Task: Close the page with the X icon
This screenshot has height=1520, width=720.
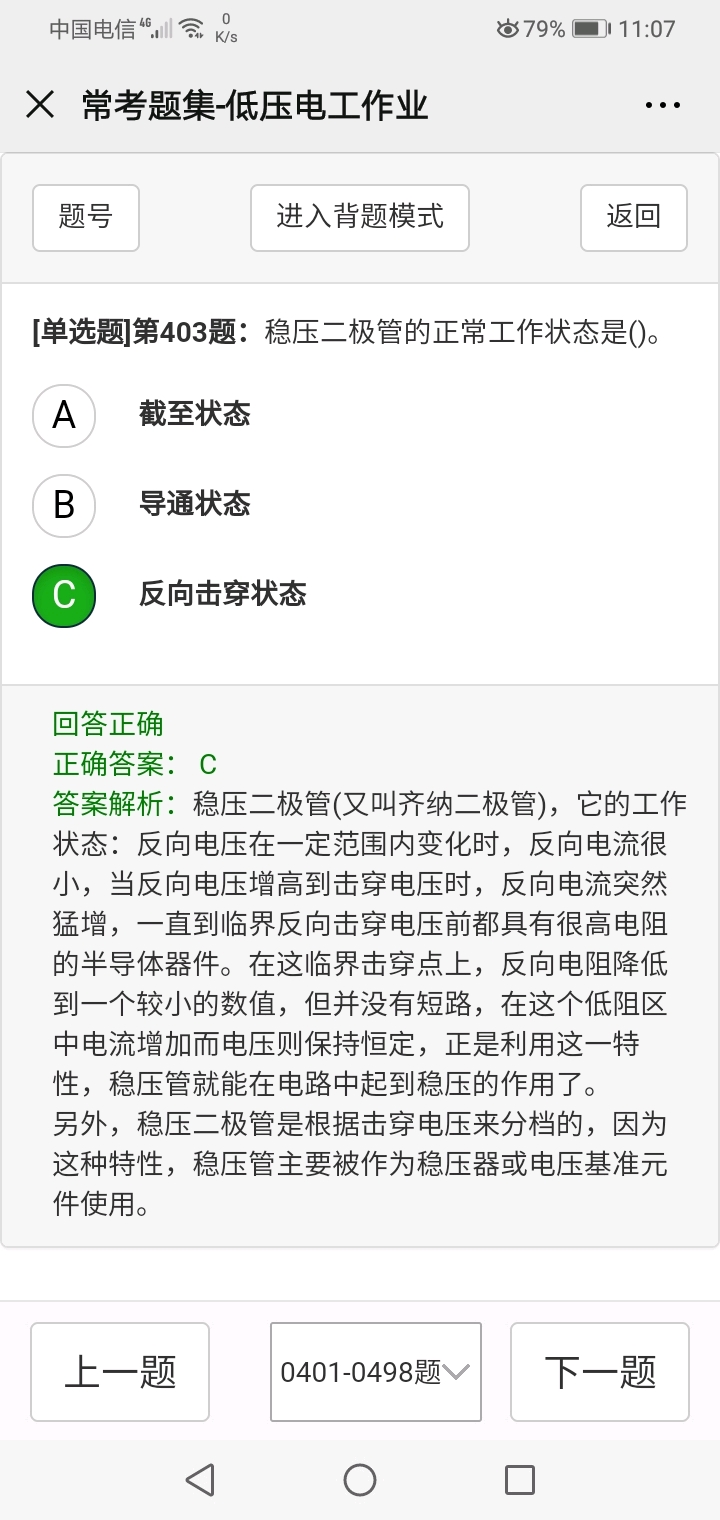Action: click(40, 104)
